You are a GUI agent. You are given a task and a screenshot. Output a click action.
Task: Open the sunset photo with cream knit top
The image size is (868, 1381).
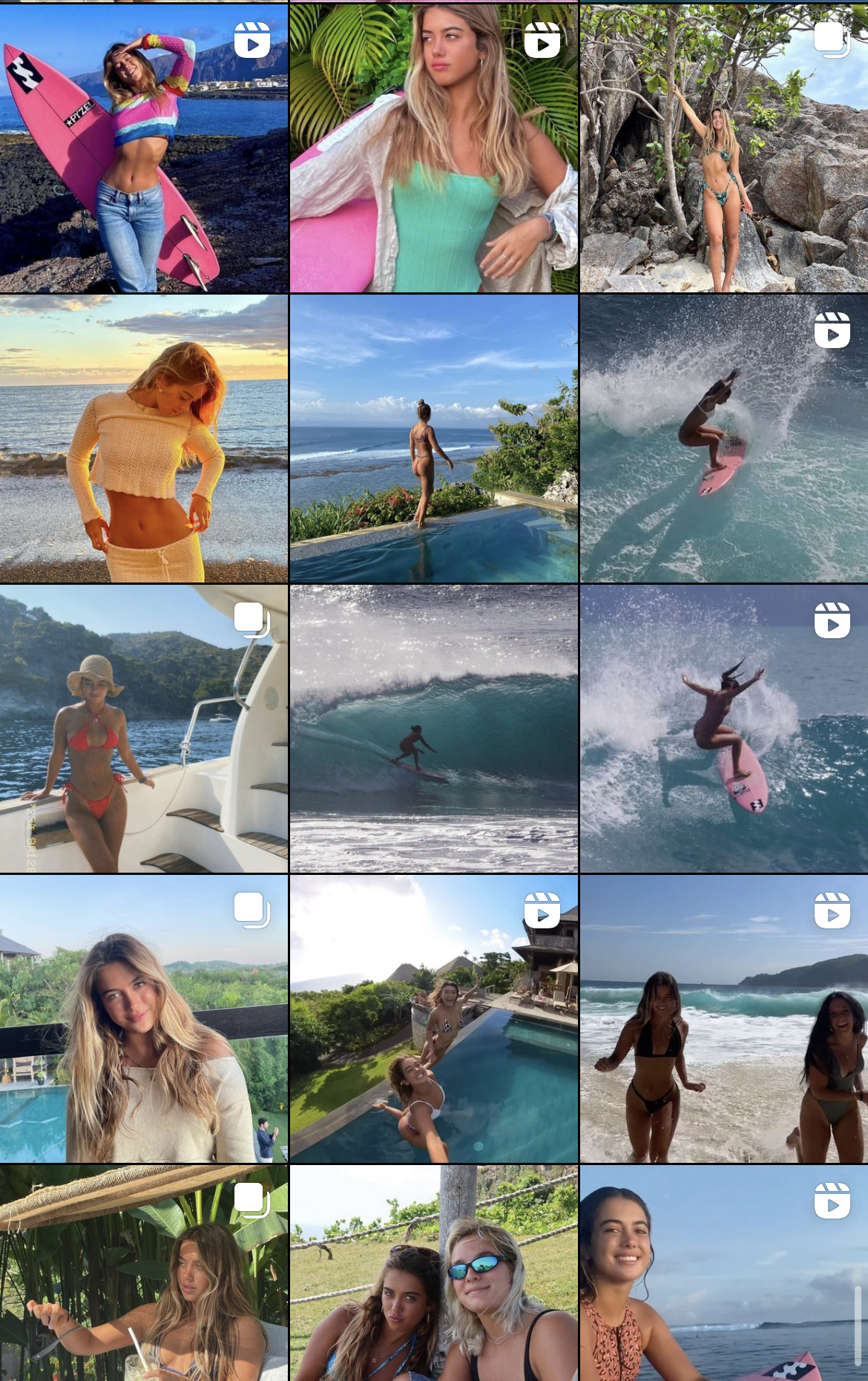pyautogui.click(x=144, y=439)
